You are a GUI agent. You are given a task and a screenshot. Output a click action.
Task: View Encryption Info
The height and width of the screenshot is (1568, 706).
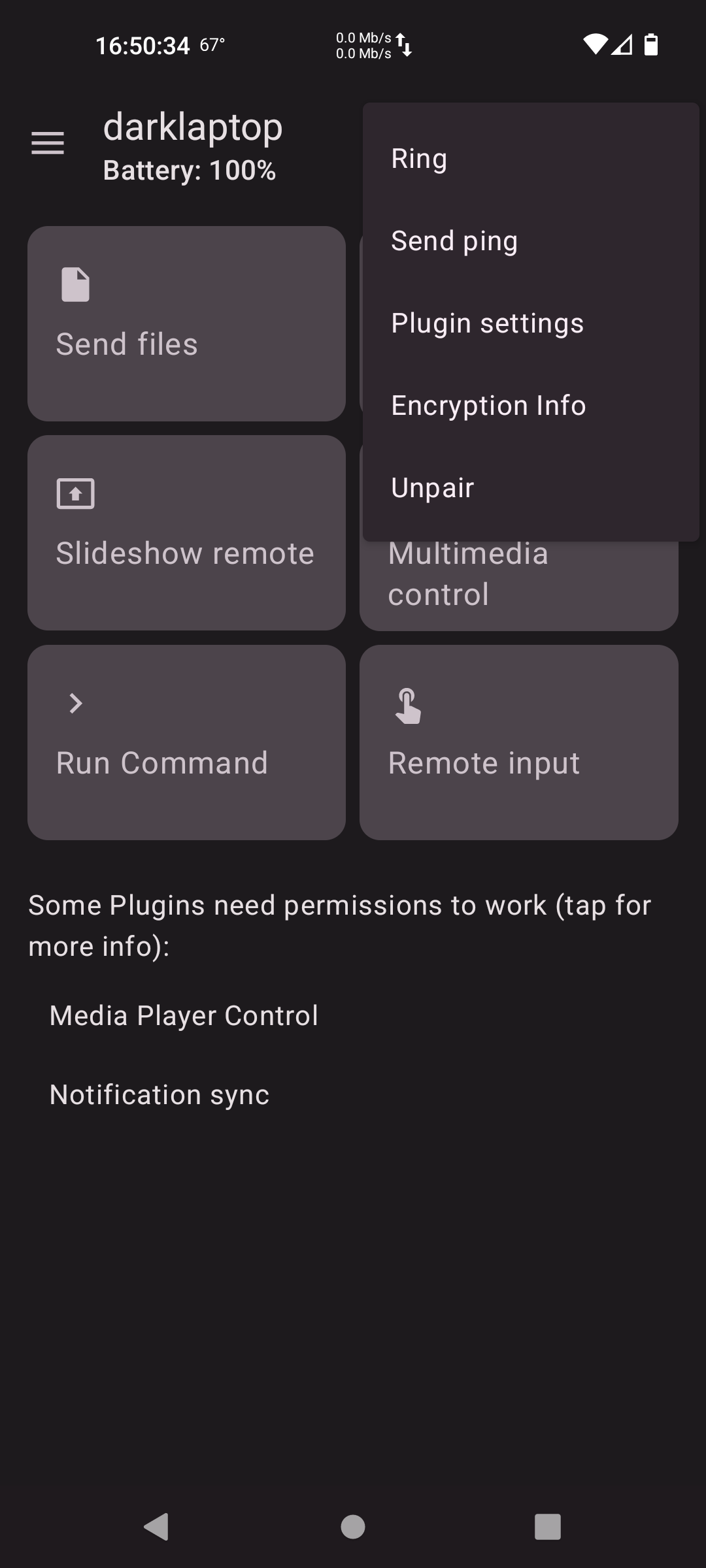pyautogui.click(x=531, y=406)
